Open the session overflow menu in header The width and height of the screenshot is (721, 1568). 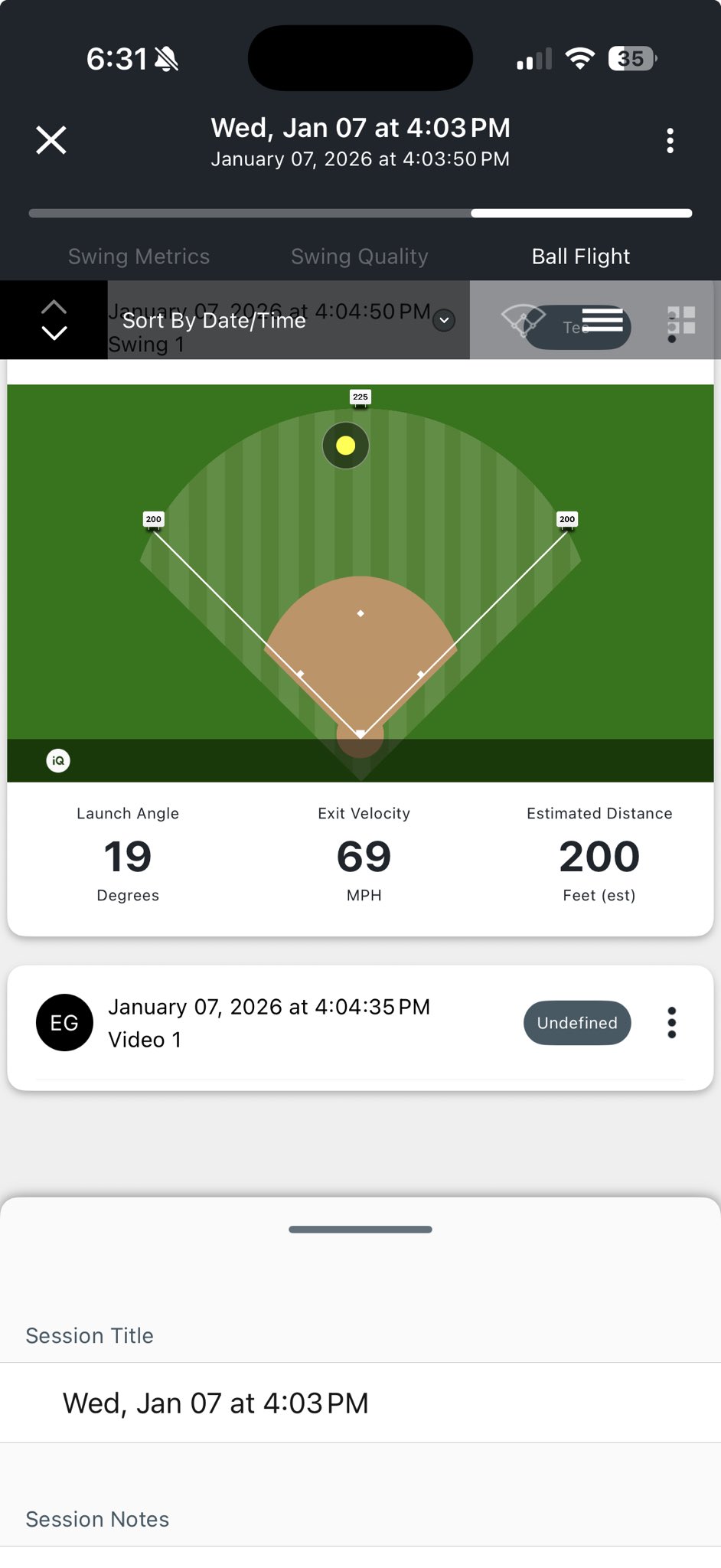[670, 141]
